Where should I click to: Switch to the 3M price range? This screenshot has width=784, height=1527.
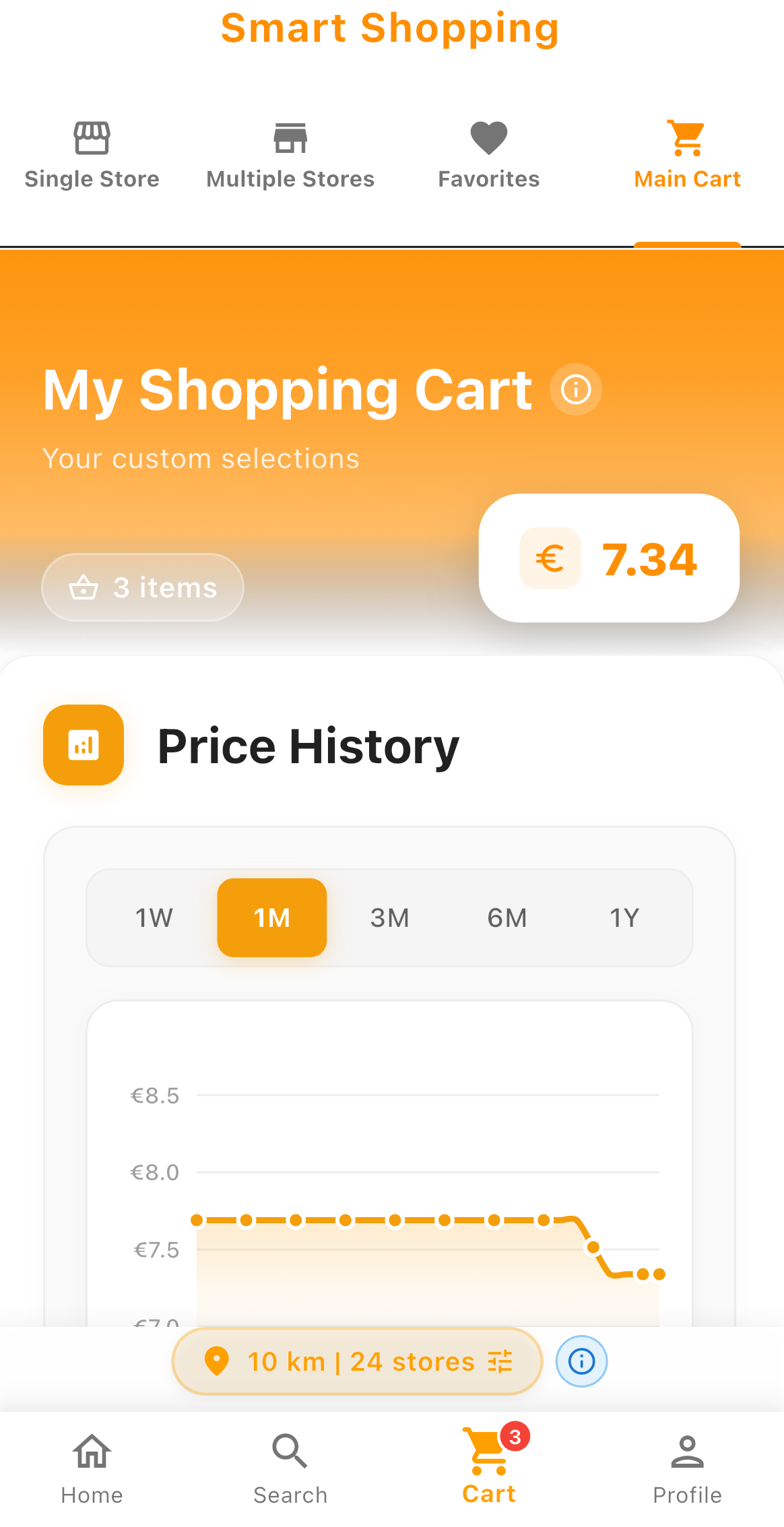tap(389, 917)
